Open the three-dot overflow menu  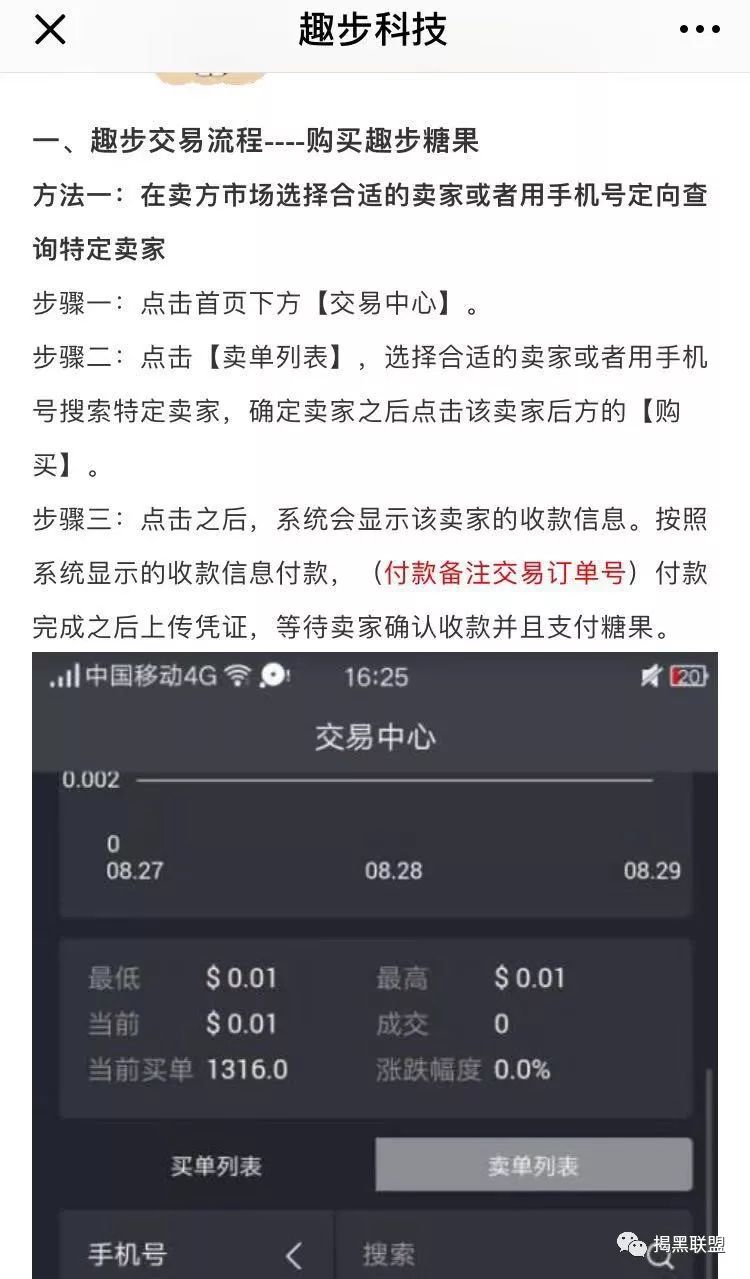click(699, 30)
